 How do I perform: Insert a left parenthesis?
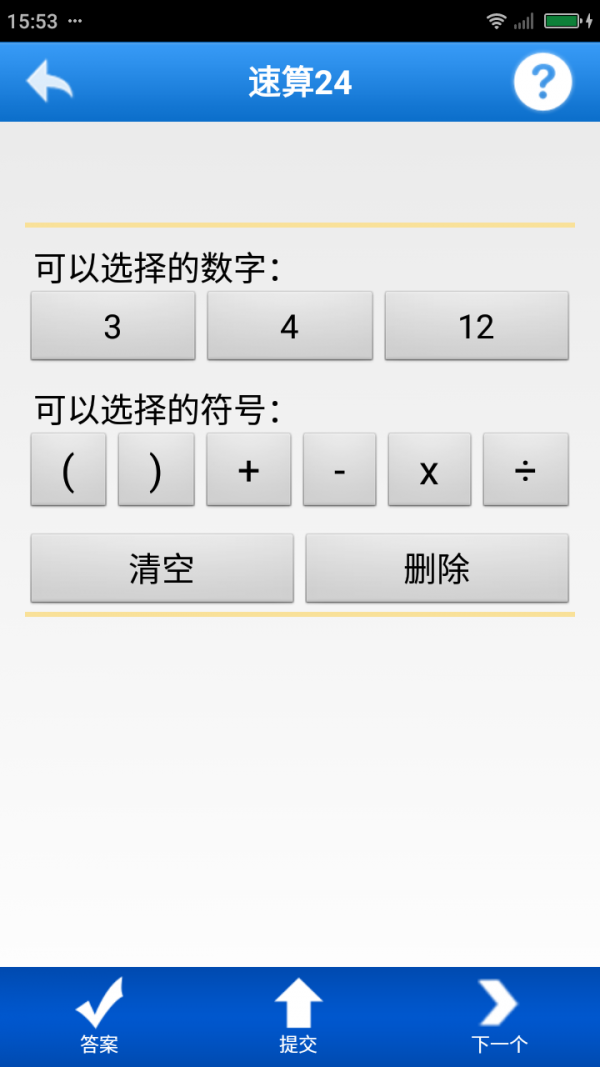[68, 469]
